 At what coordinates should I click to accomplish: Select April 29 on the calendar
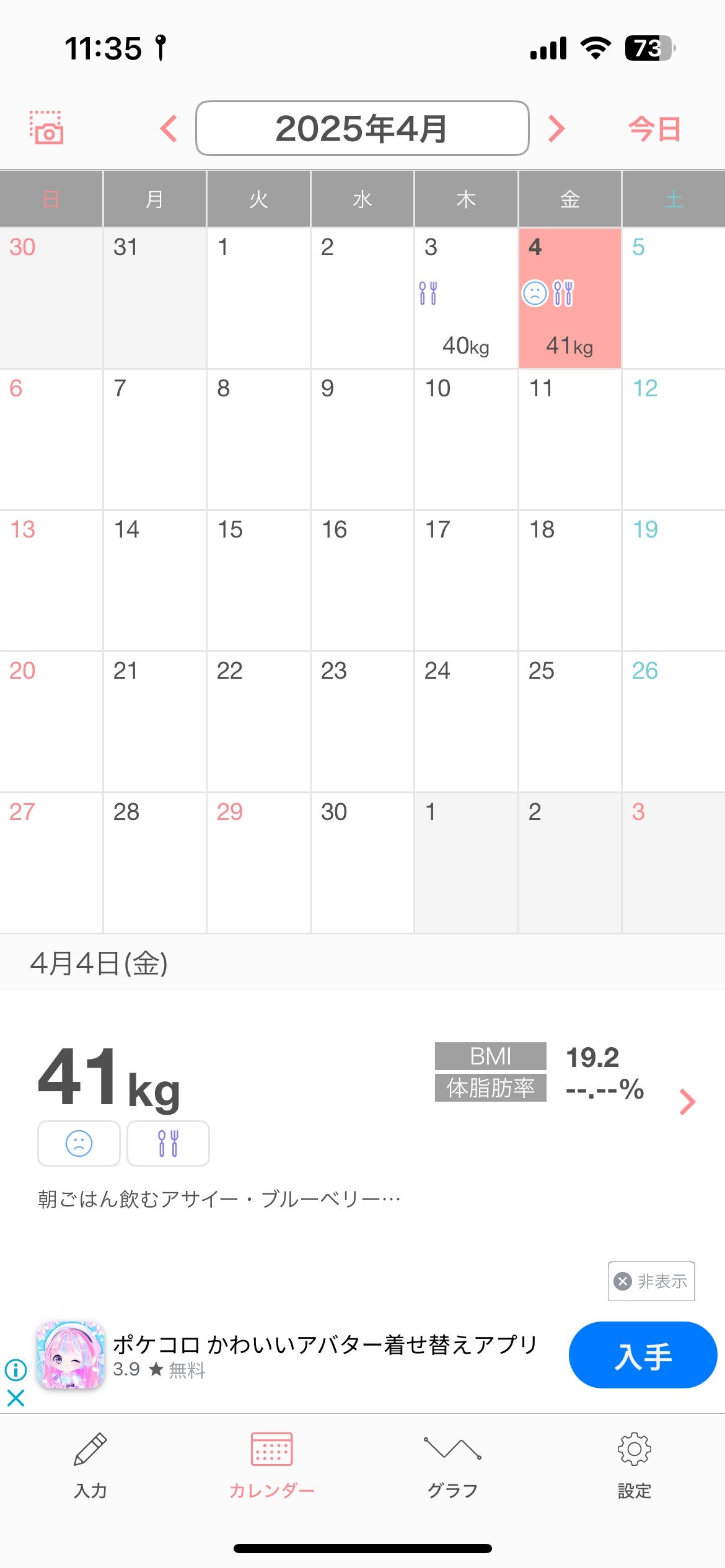(258, 862)
